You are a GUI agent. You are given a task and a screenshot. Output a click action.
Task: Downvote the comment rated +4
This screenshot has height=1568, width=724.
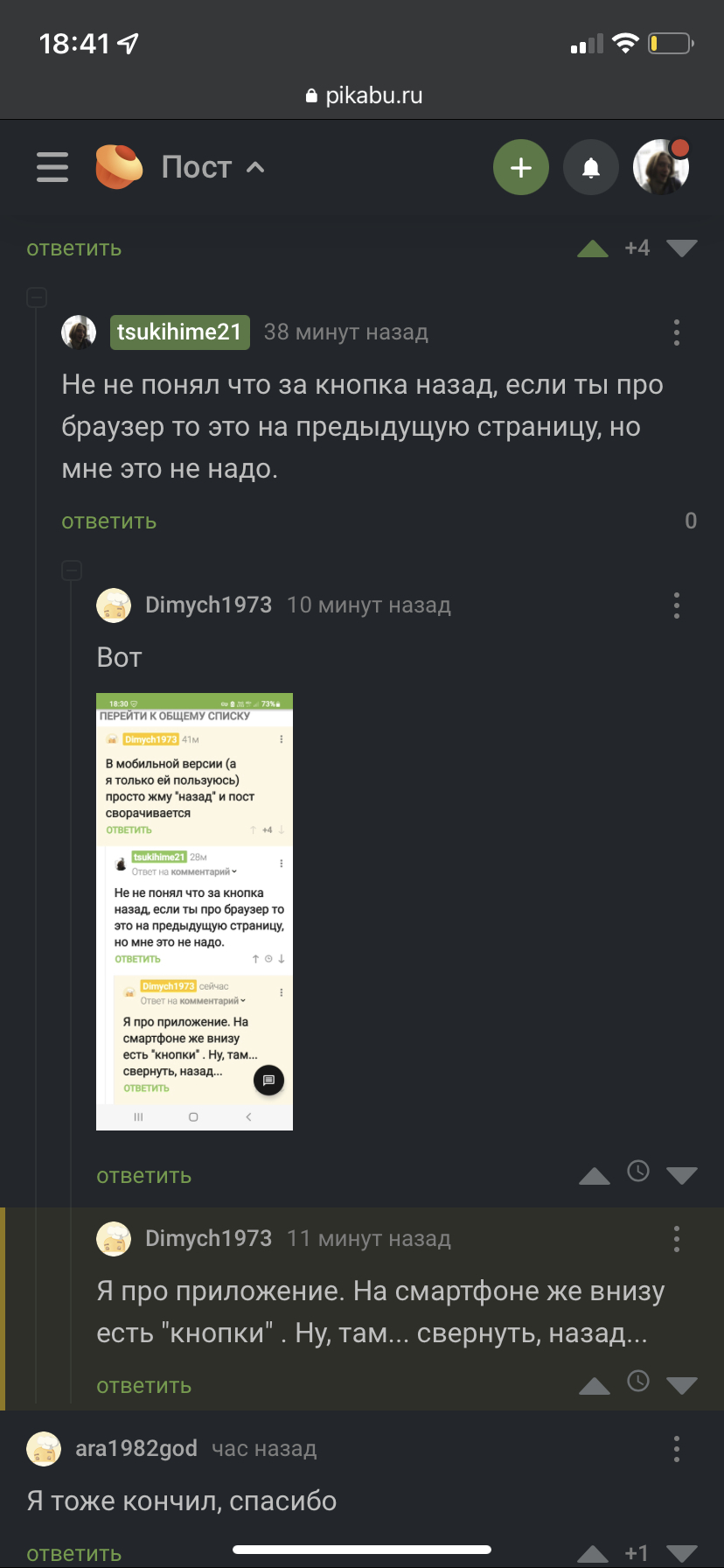(x=682, y=248)
